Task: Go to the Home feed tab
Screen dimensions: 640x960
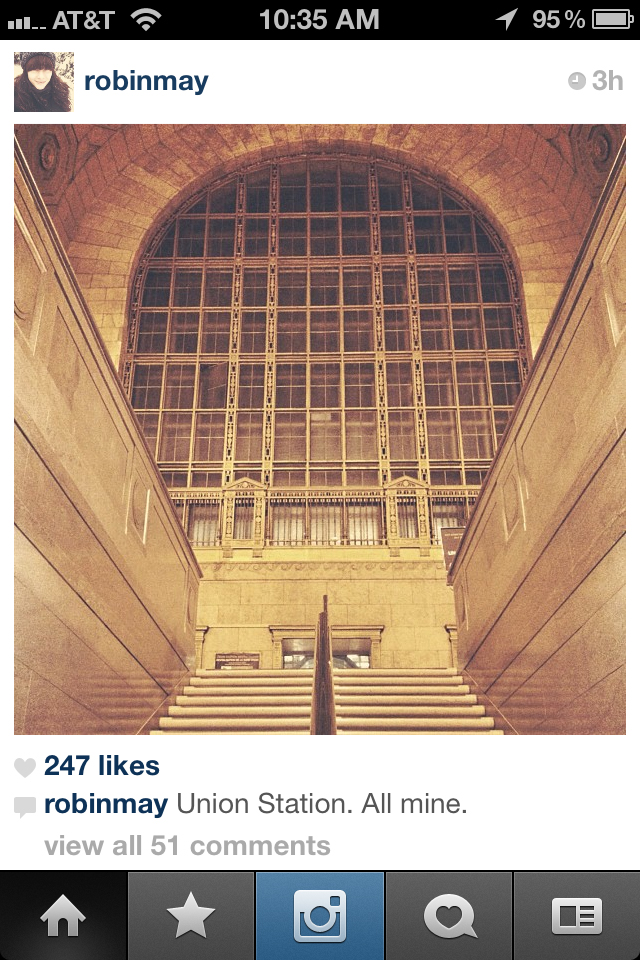Action: (64, 916)
